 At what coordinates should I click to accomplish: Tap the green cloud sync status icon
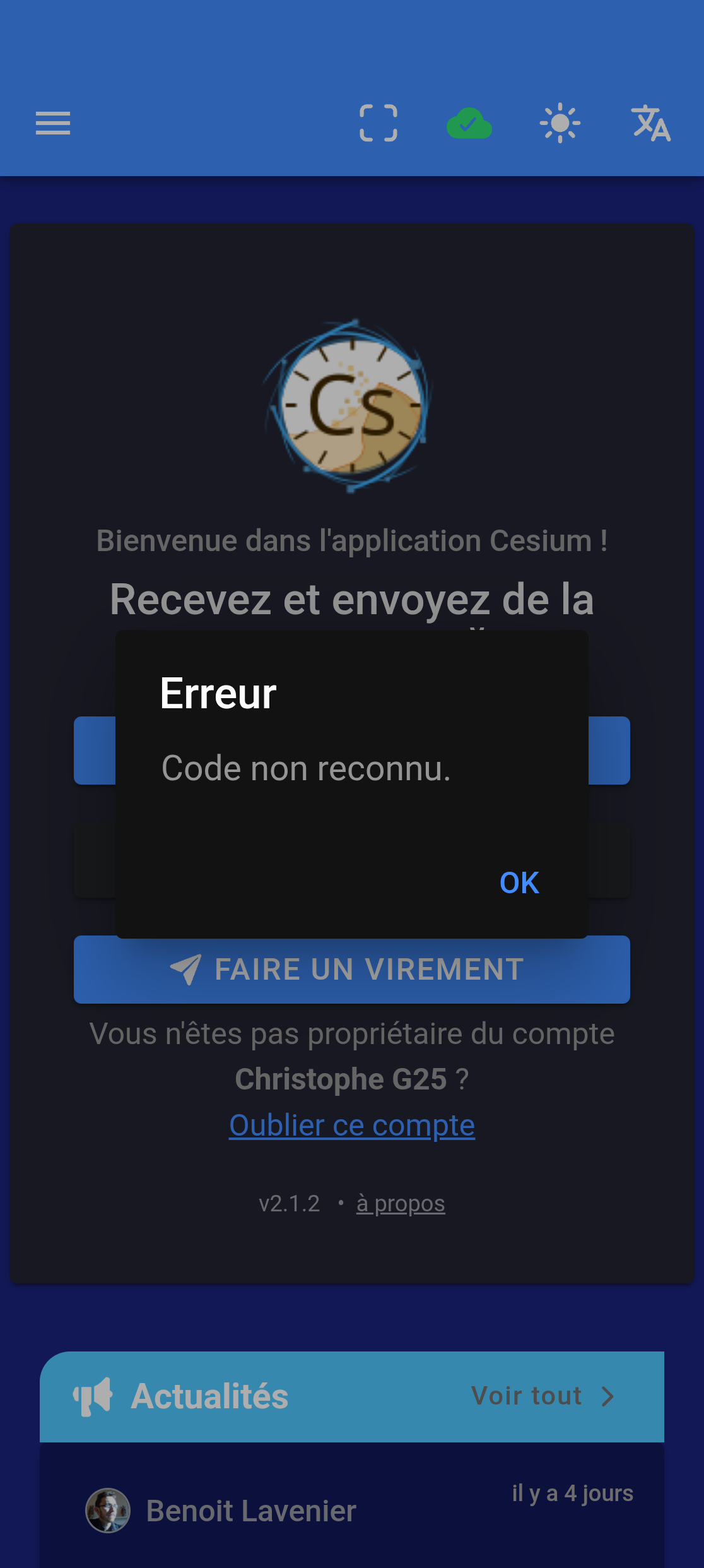coord(469,123)
